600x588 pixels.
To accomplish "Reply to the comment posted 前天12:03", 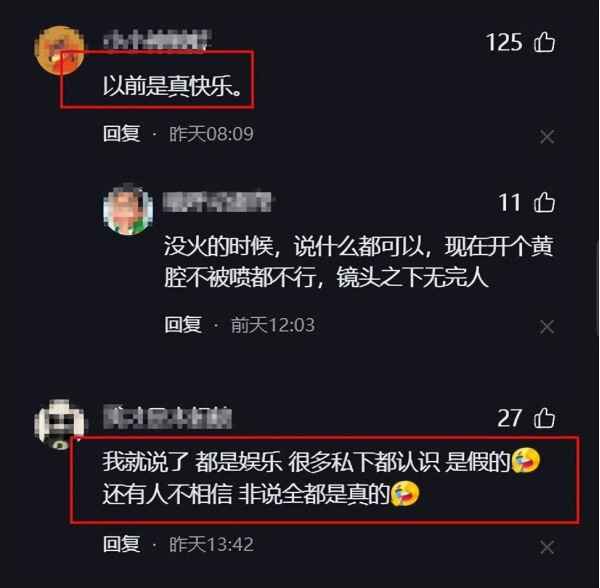I will (x=183, y=325).
